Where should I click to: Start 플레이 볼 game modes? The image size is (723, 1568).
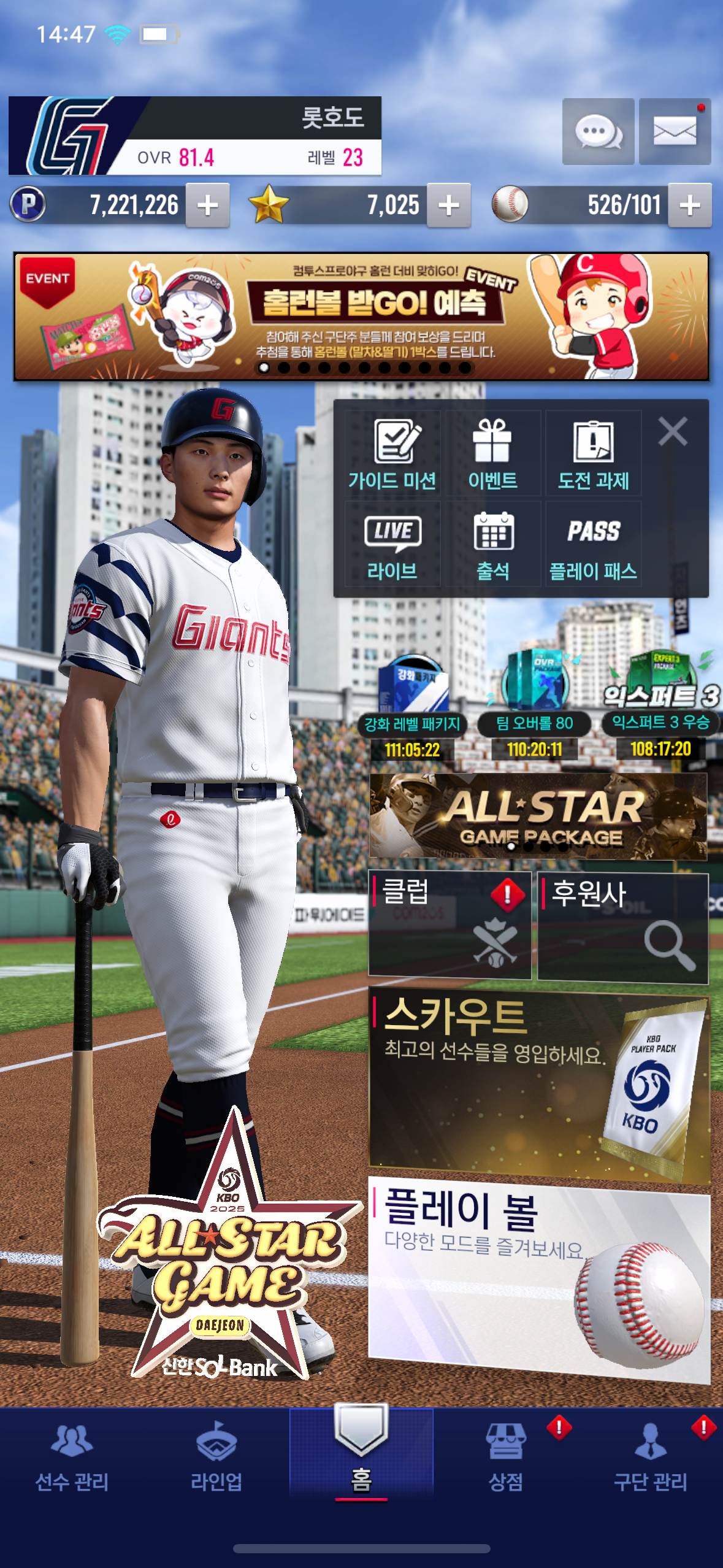tap(539, 1279)
